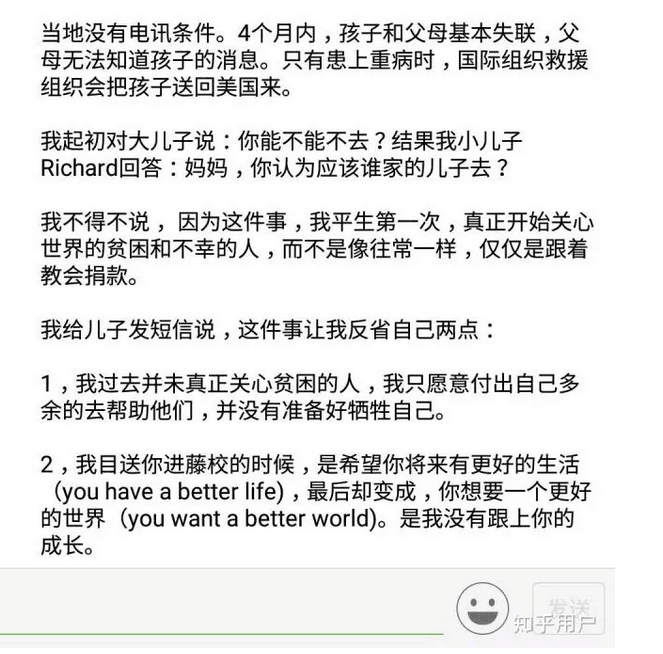The height and width of the screenshot is (654, 663).
Task: Tap the send button
Action: [567, 607]
